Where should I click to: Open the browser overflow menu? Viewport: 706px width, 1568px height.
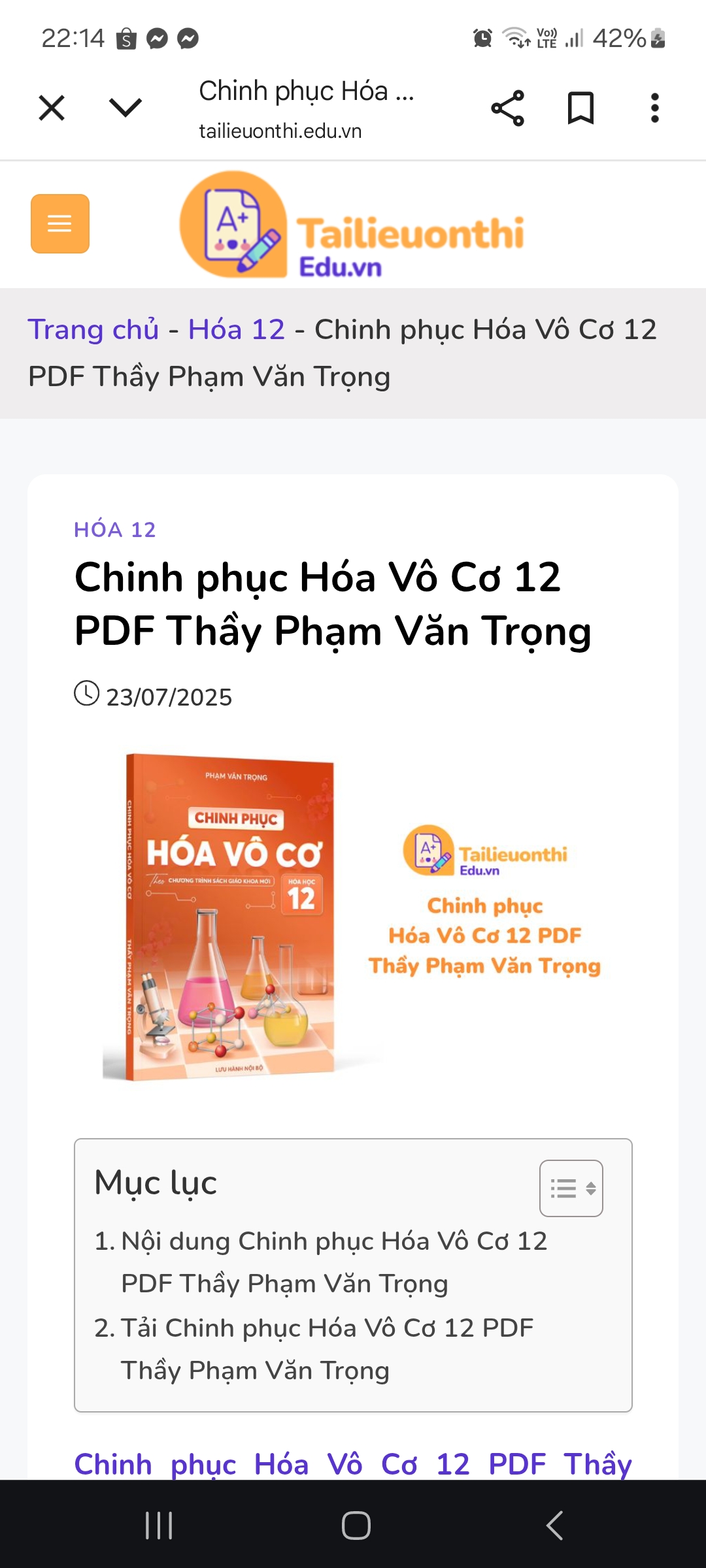[x=654, y=108]
